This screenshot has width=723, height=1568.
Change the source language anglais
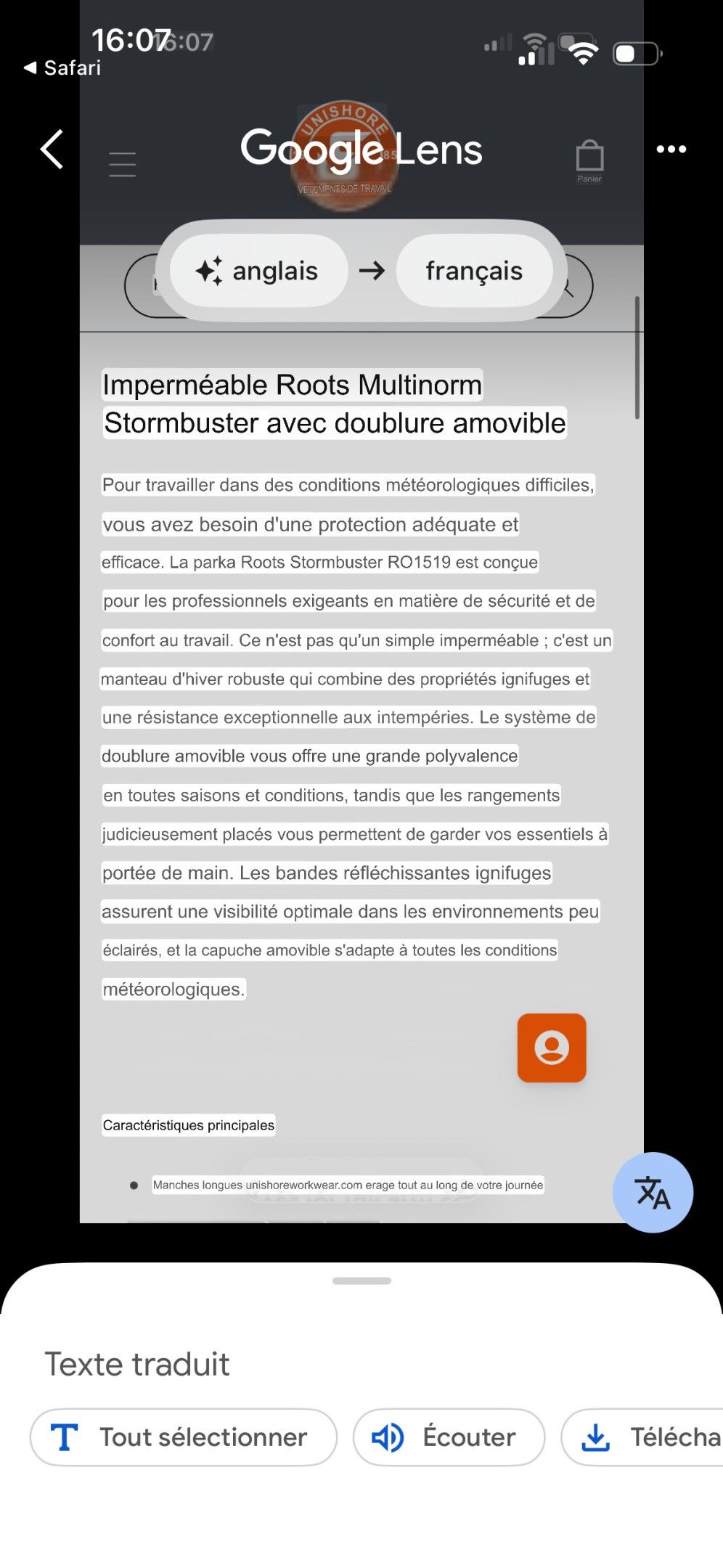258,271
